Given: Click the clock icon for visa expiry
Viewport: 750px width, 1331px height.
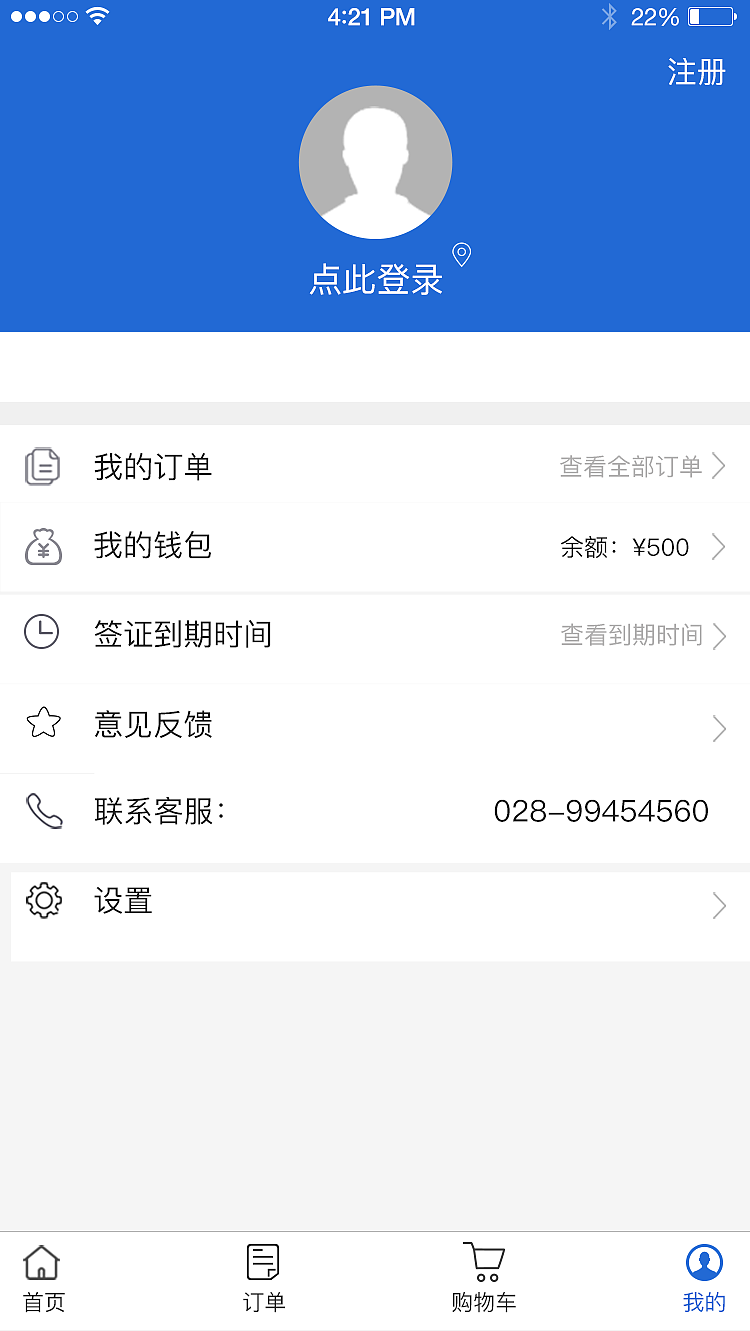Looking at the screenshot, I should [42, 632].
